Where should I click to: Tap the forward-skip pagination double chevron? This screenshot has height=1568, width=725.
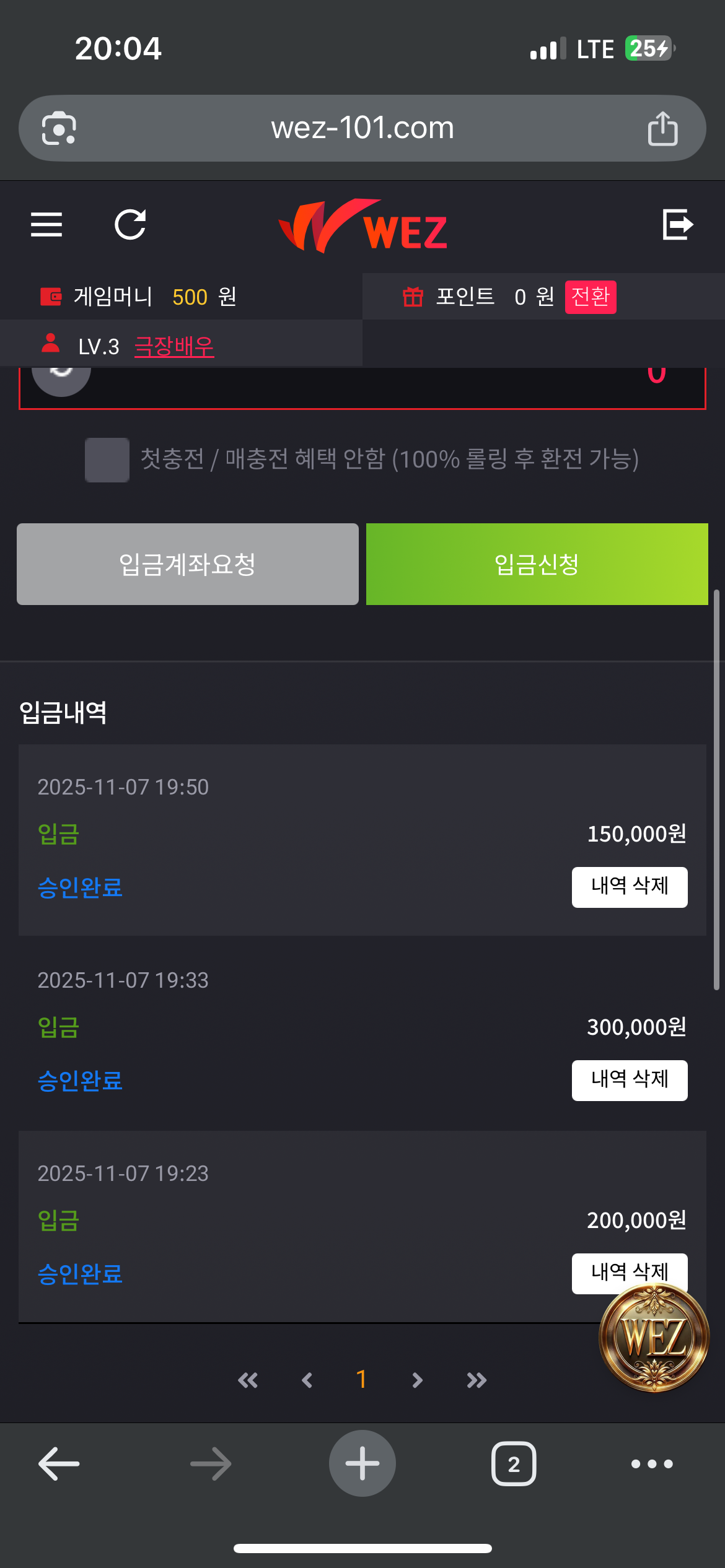[475, 1380]
